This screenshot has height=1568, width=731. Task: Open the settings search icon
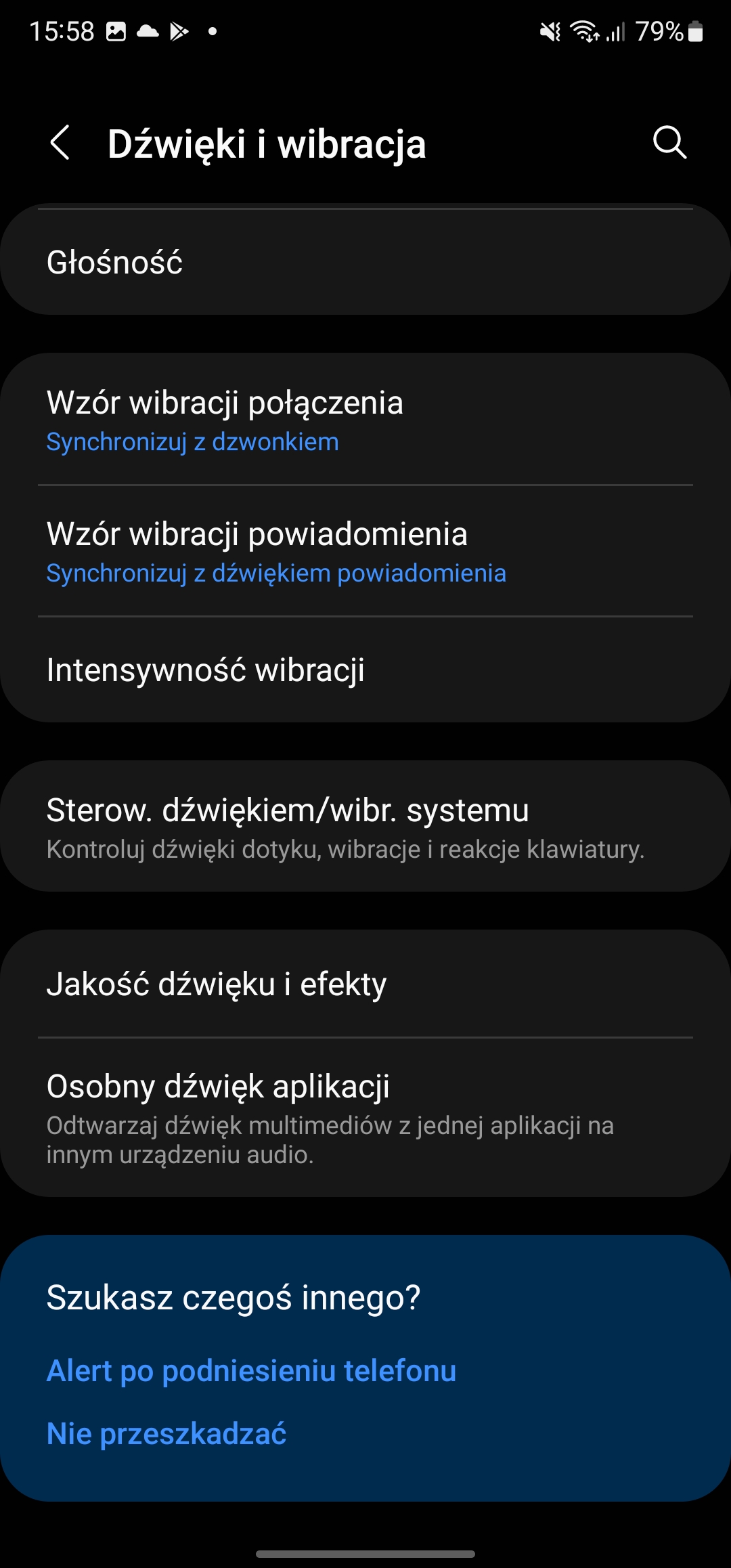(669, 143)
